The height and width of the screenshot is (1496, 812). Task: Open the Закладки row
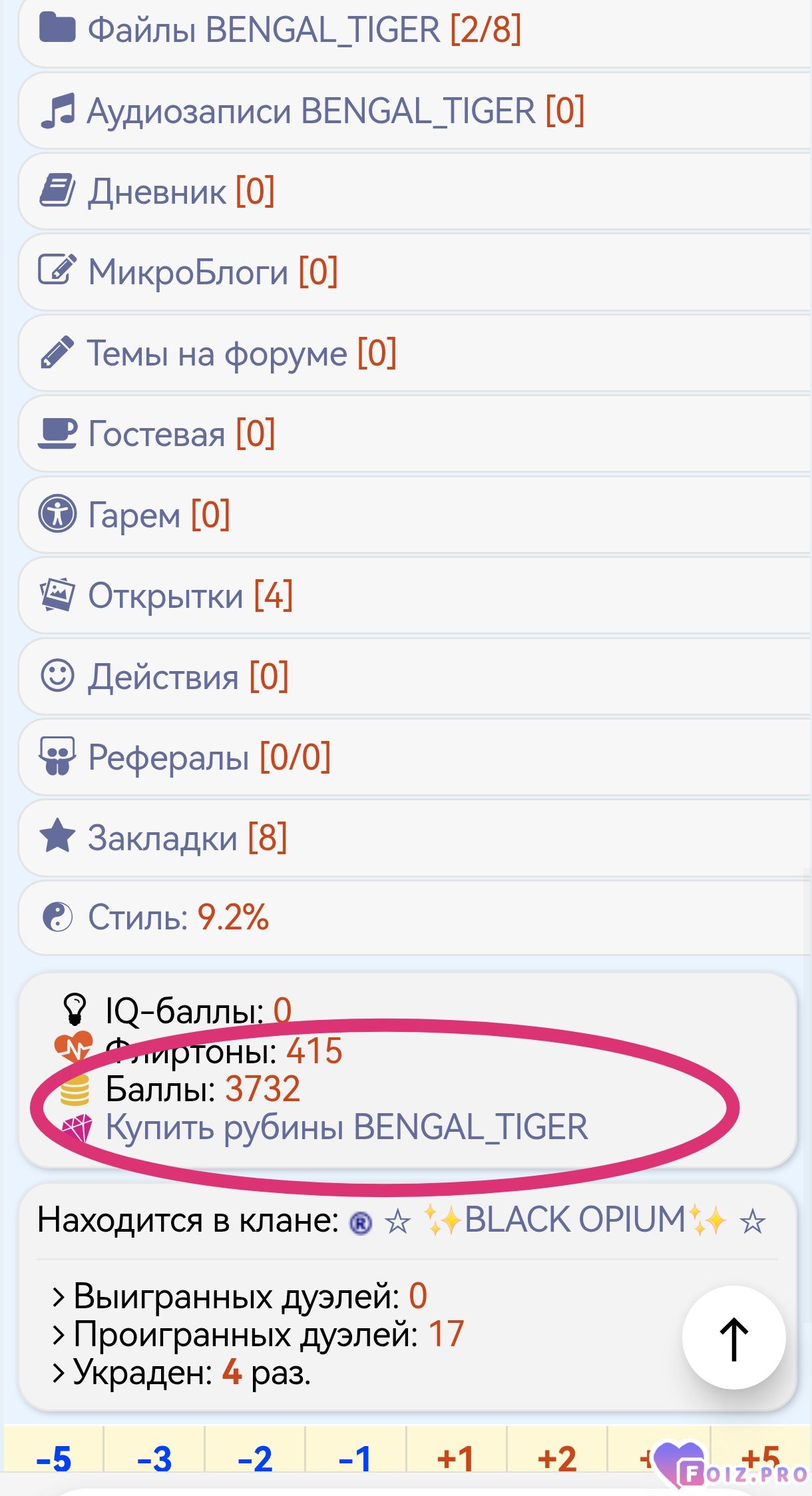coord(187,838)
